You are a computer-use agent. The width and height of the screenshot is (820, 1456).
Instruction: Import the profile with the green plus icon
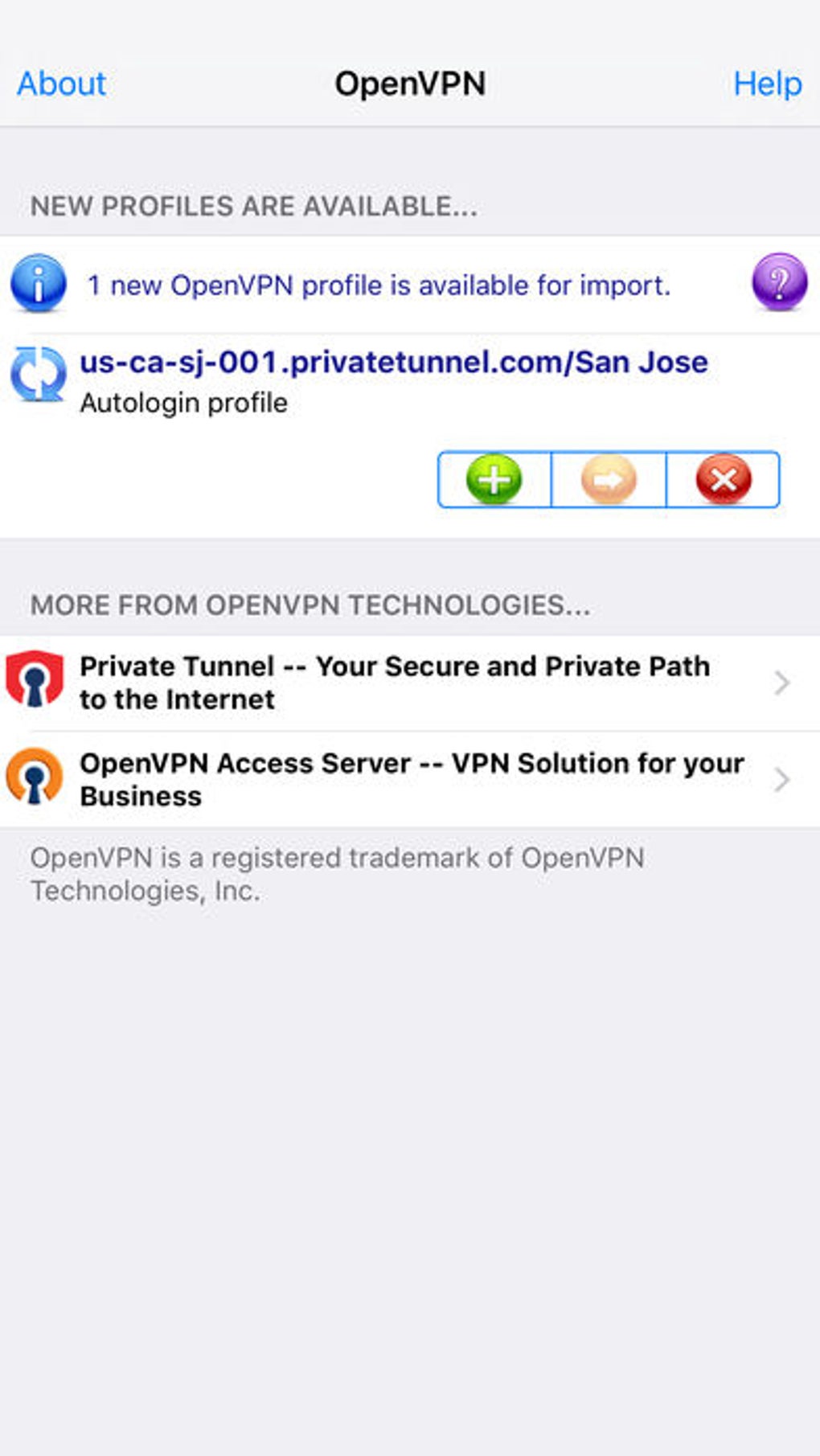[x=494, y=480]
